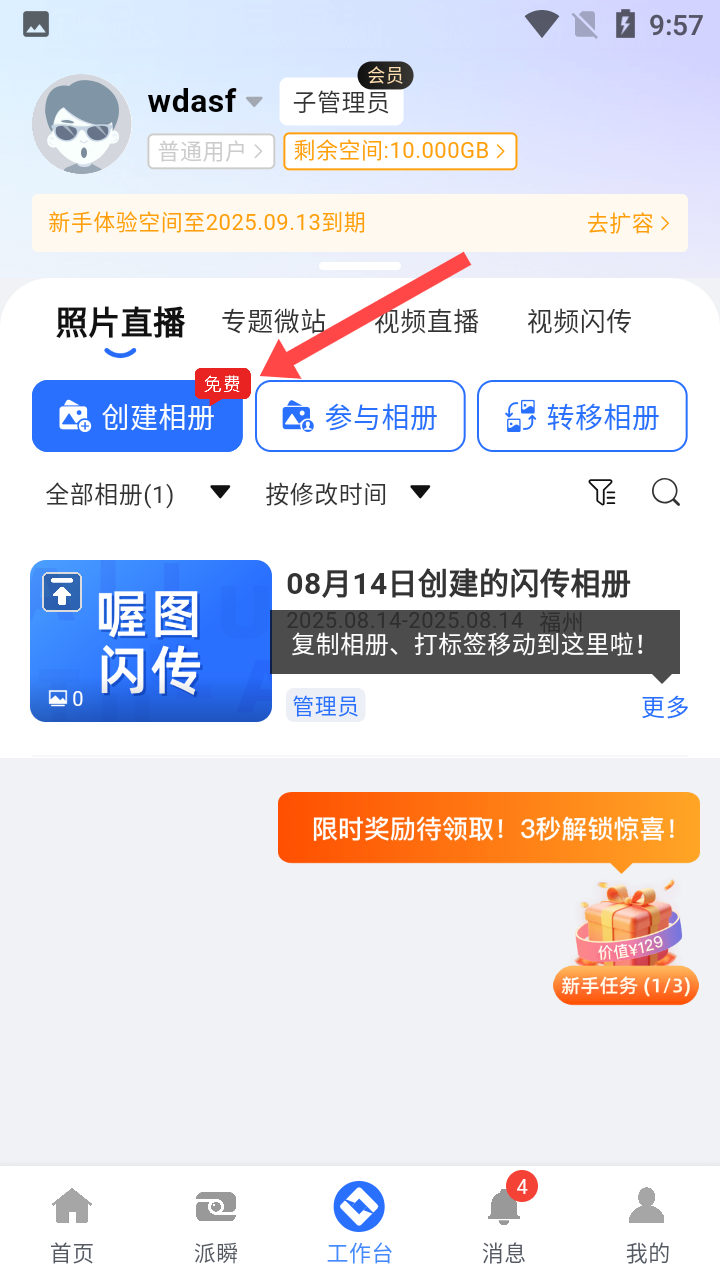Image resolution: width=720 pixels, height=1280 pixels.
Task: Open the 08月14日创建的闪传相册 album
Action: [x=458, y=583]
